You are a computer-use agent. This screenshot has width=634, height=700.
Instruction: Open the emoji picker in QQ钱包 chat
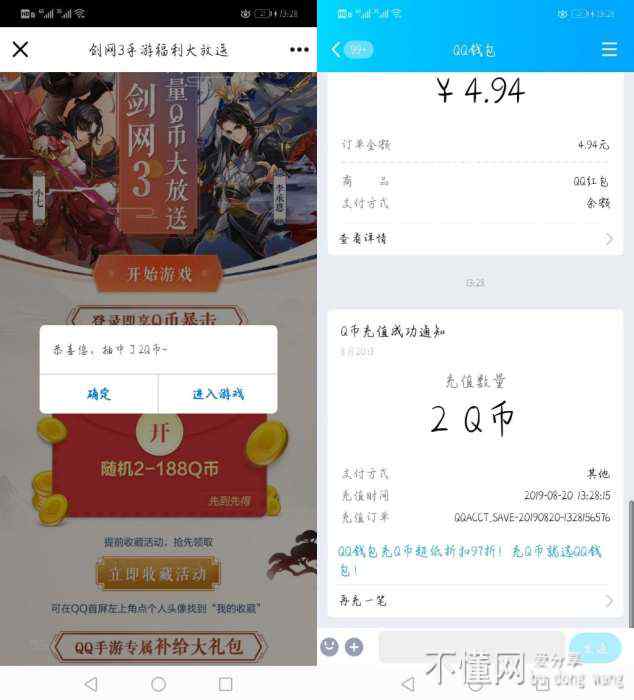tap(329, 647)
